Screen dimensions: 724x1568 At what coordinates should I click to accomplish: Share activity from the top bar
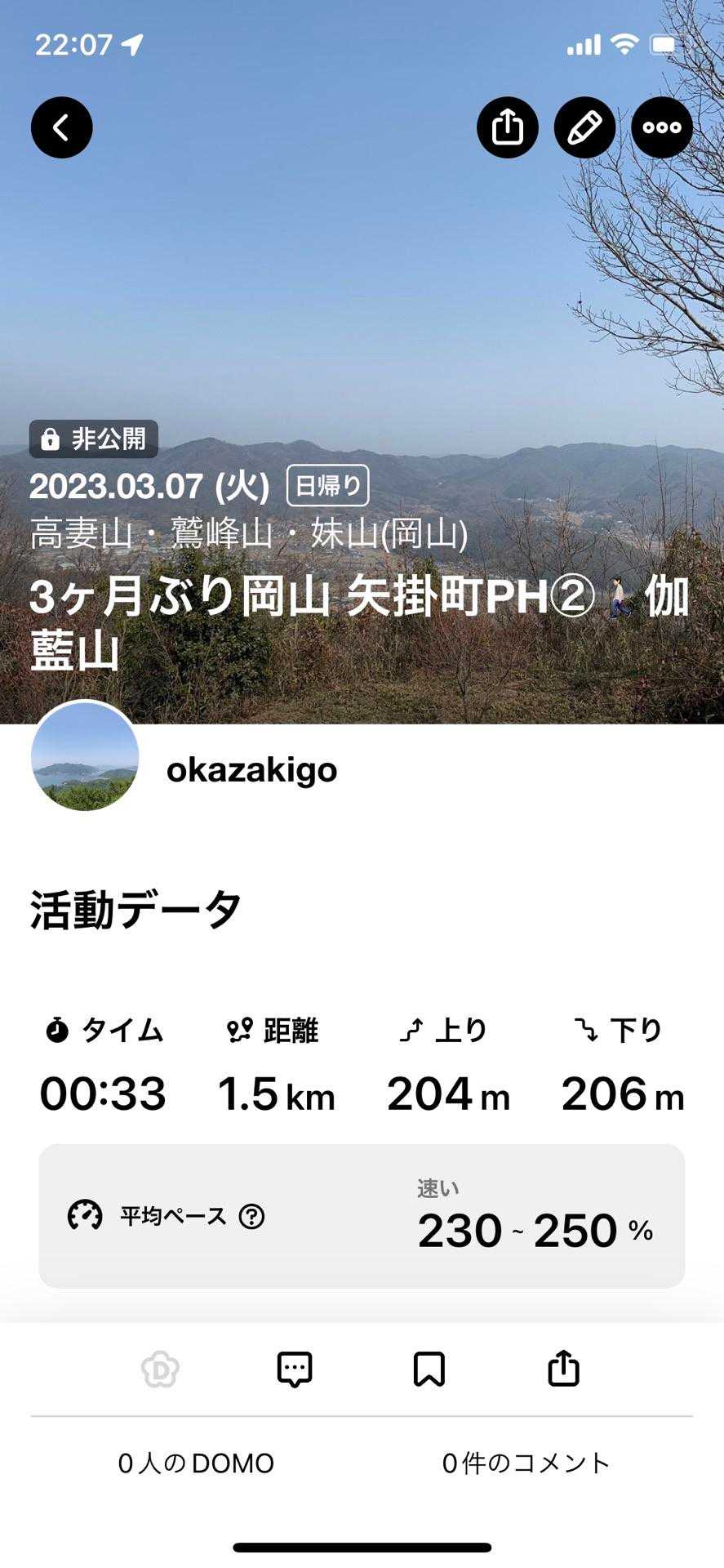tap(508, 127)
